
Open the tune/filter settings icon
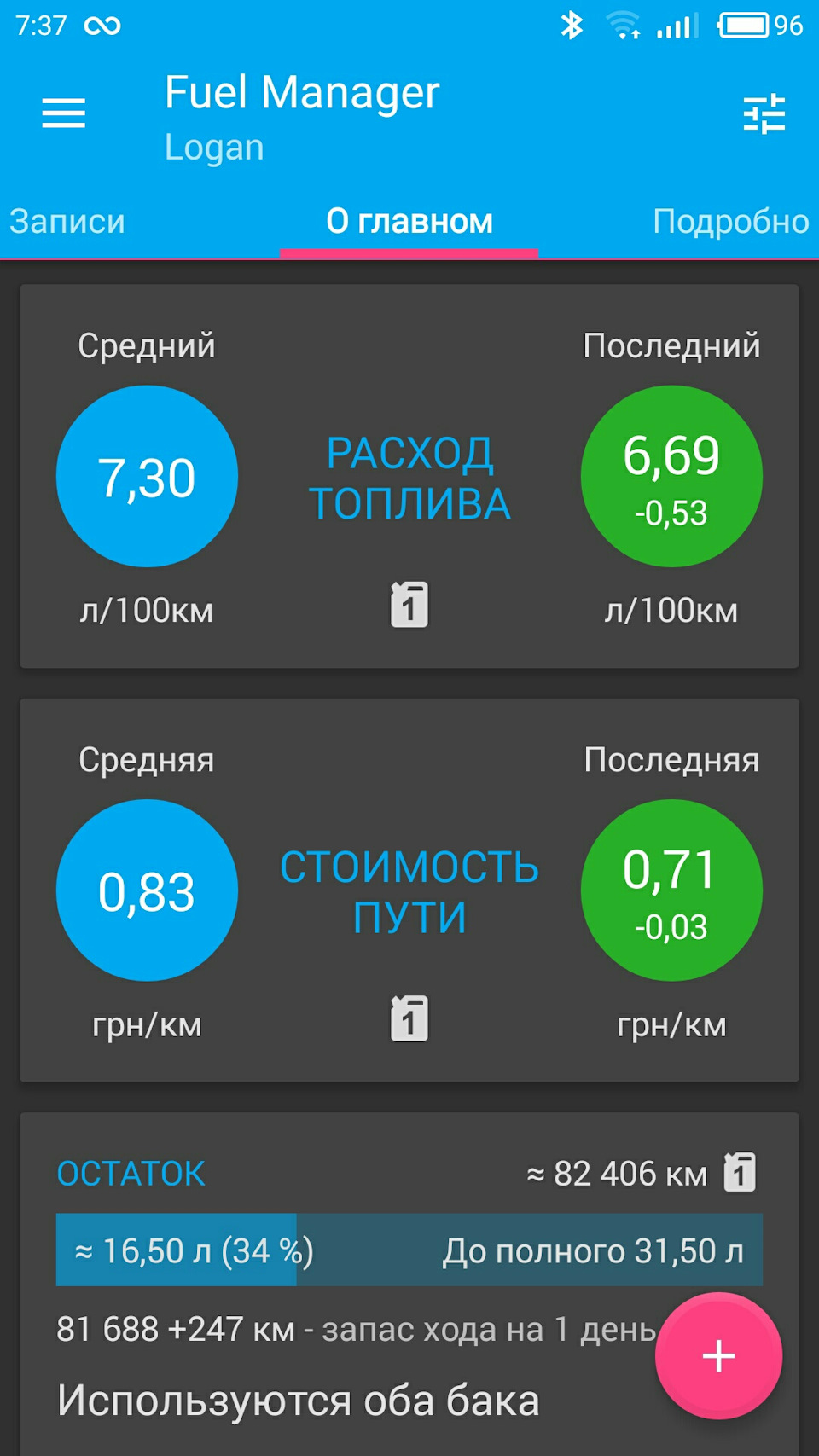(764, 113)
